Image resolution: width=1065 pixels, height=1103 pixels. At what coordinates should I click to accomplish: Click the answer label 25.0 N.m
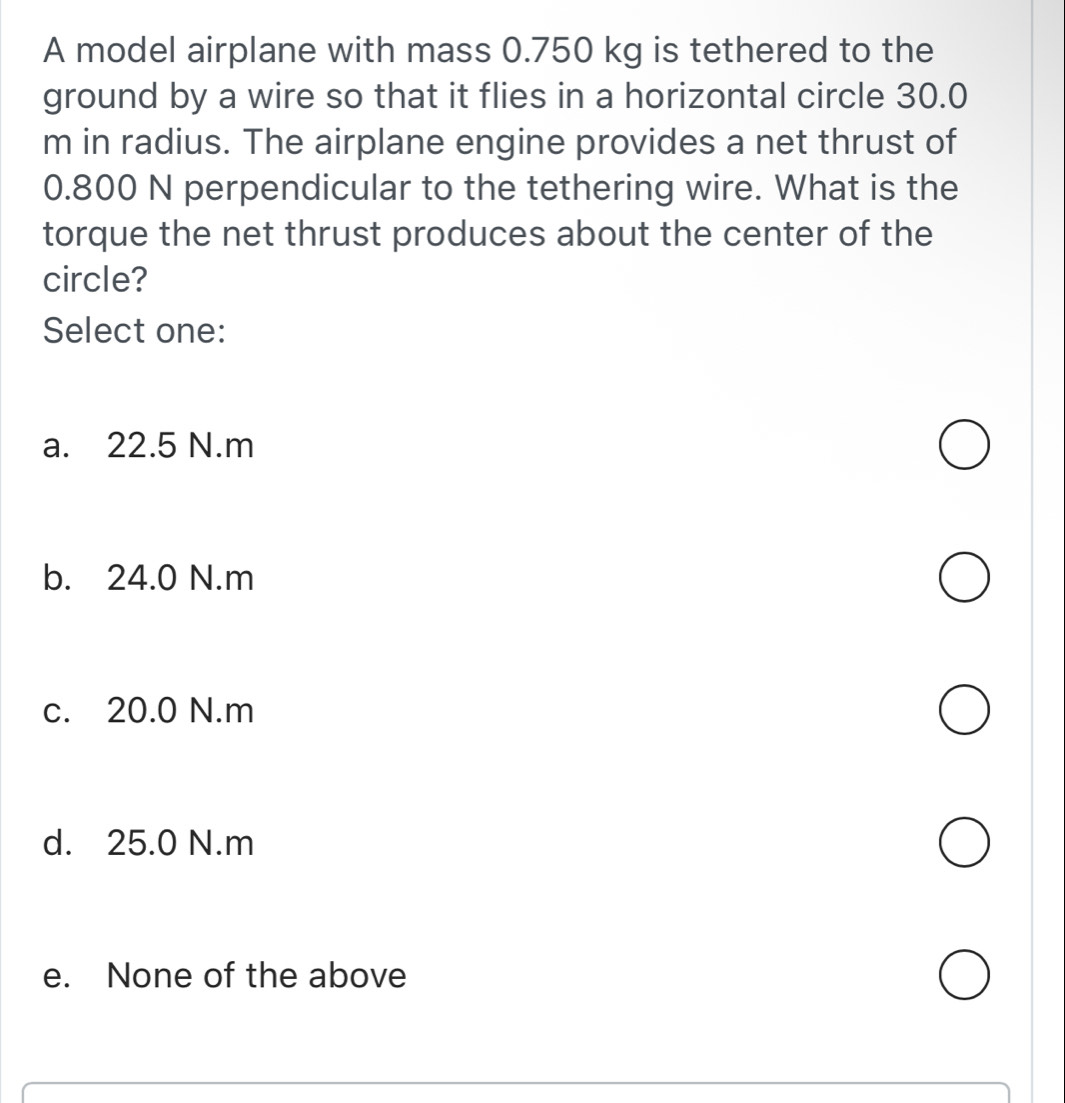point(180,844)
